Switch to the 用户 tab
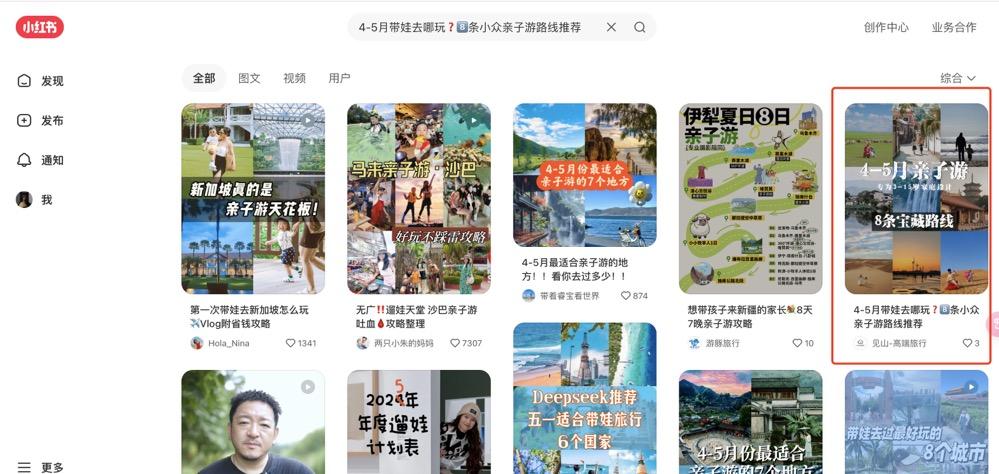 click(339, 78)
